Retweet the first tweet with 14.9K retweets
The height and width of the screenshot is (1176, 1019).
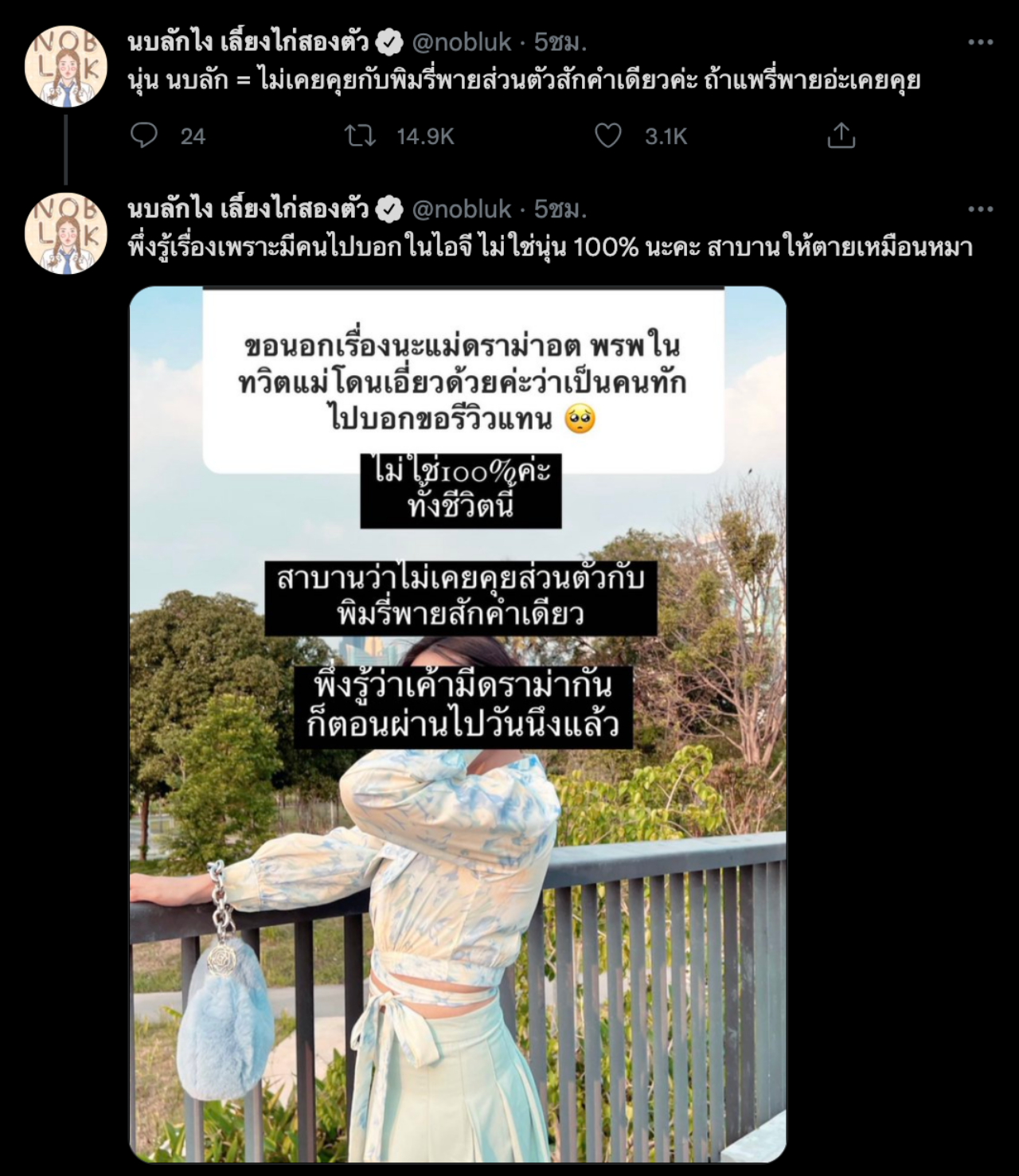tap(360, 136)
